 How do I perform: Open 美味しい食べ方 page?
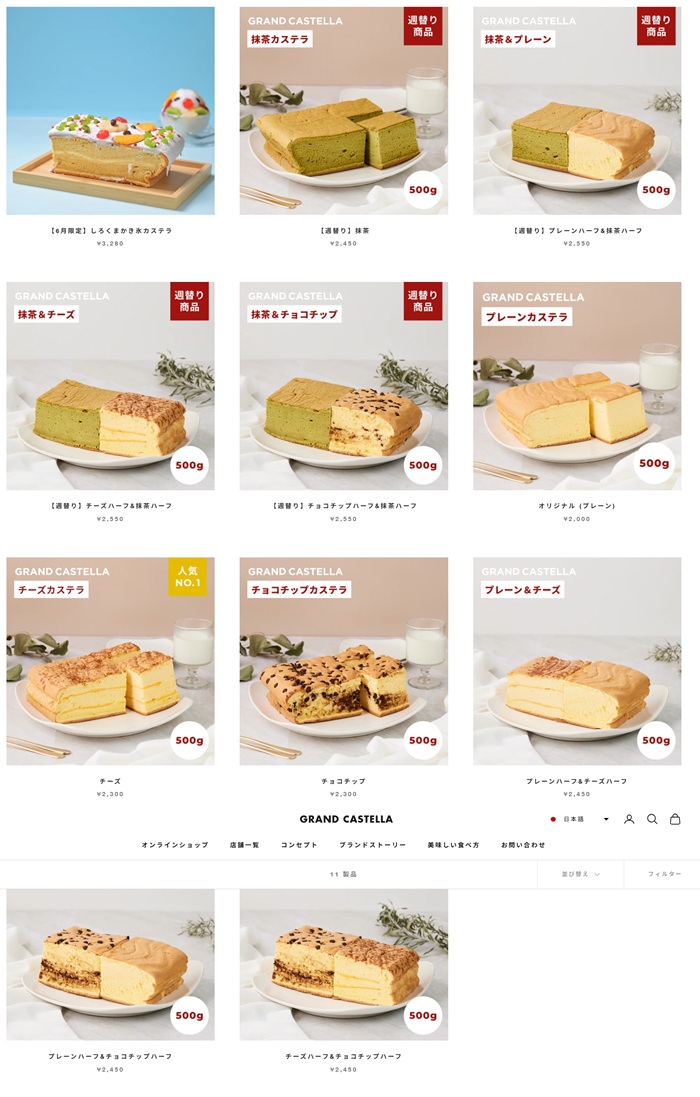pyautogui.click(x=453, y=845)
